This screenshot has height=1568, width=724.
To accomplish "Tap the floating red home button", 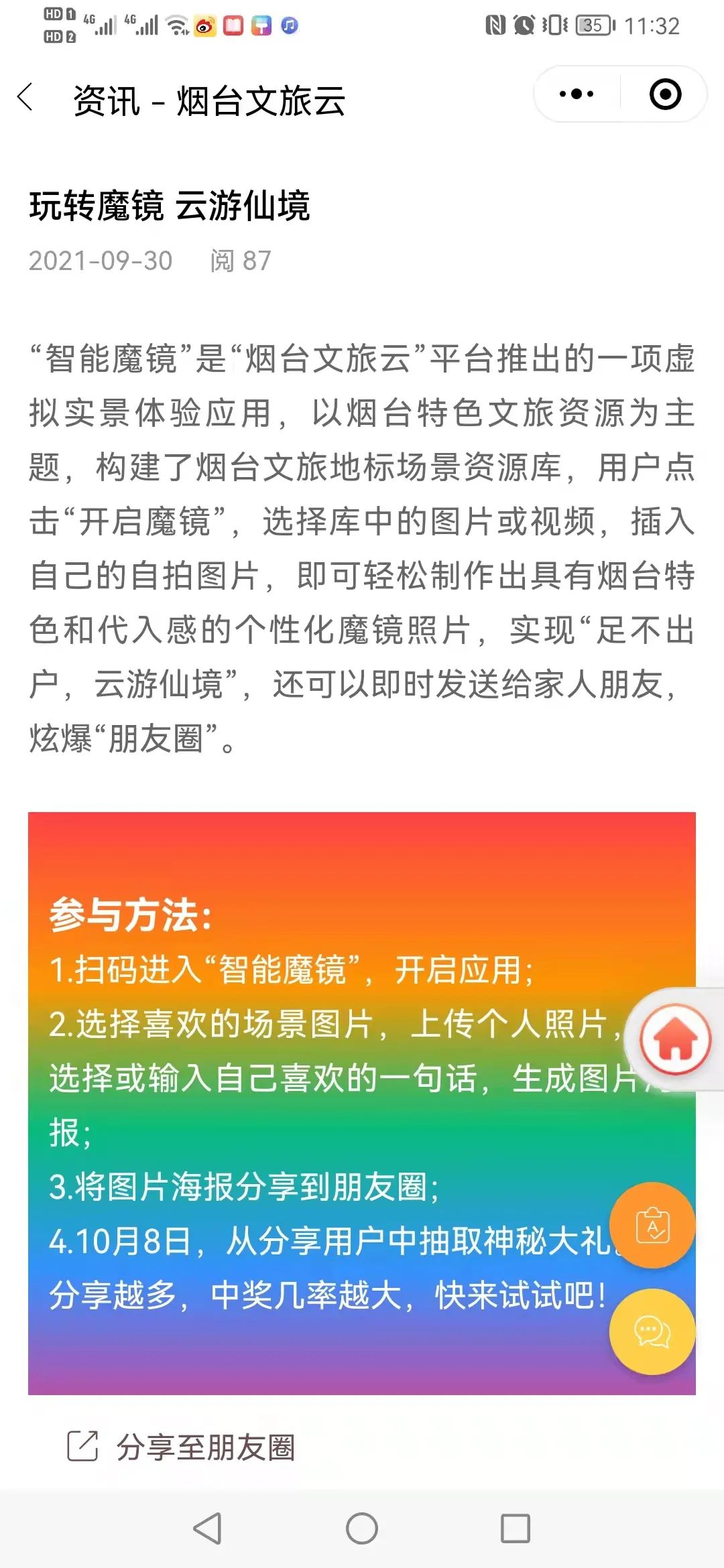I will click(675, 1039).
